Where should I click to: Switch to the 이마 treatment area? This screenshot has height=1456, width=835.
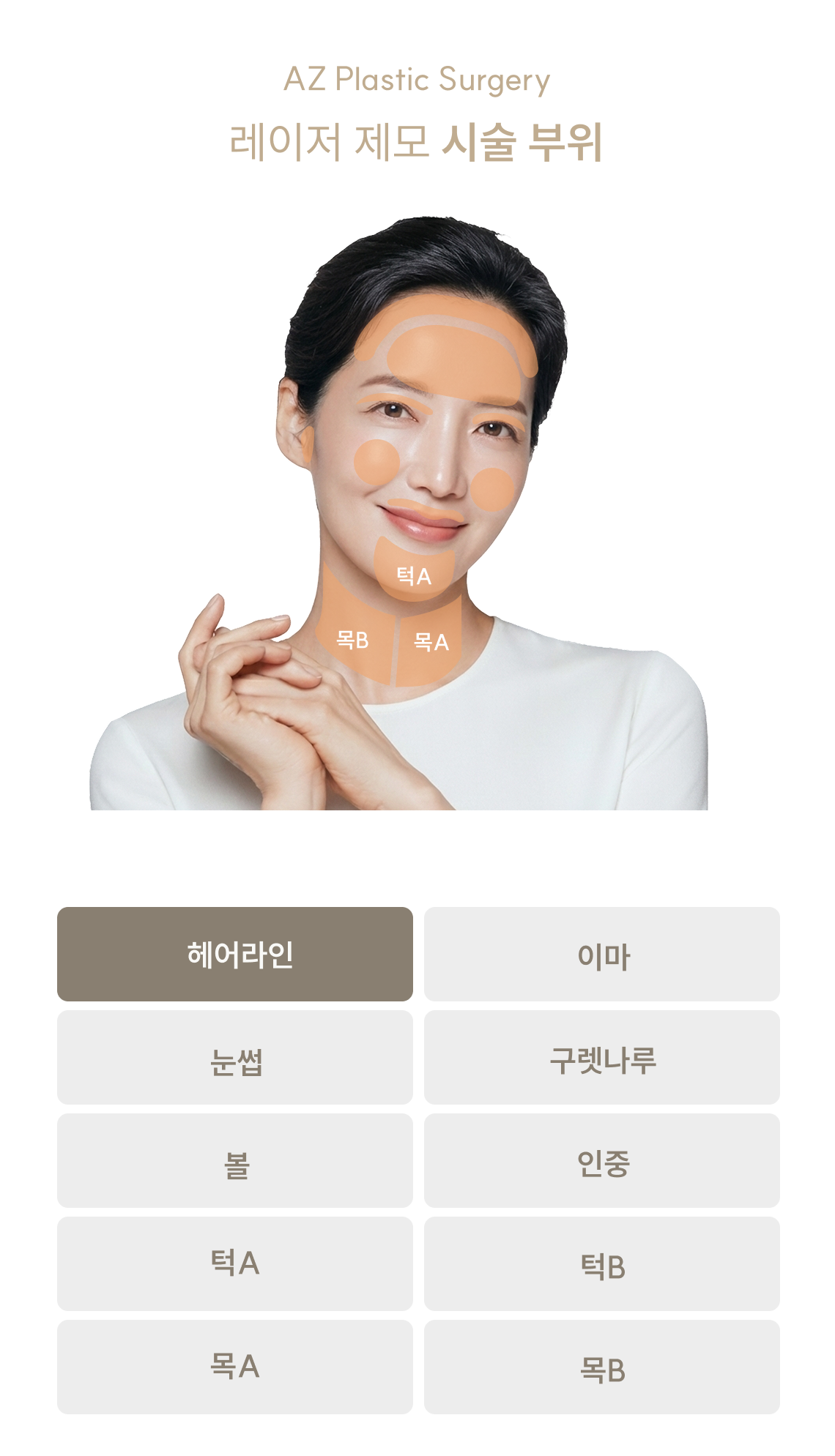[601, 954]
